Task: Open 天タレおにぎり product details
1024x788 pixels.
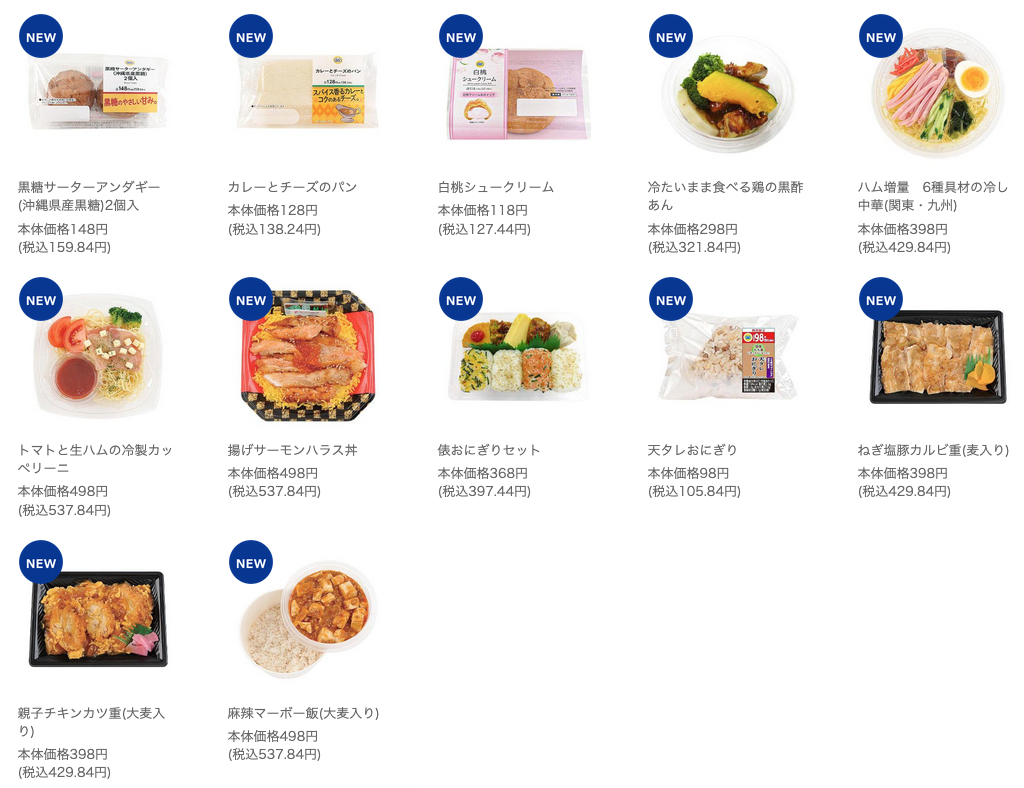Action: tap(728, 356)
